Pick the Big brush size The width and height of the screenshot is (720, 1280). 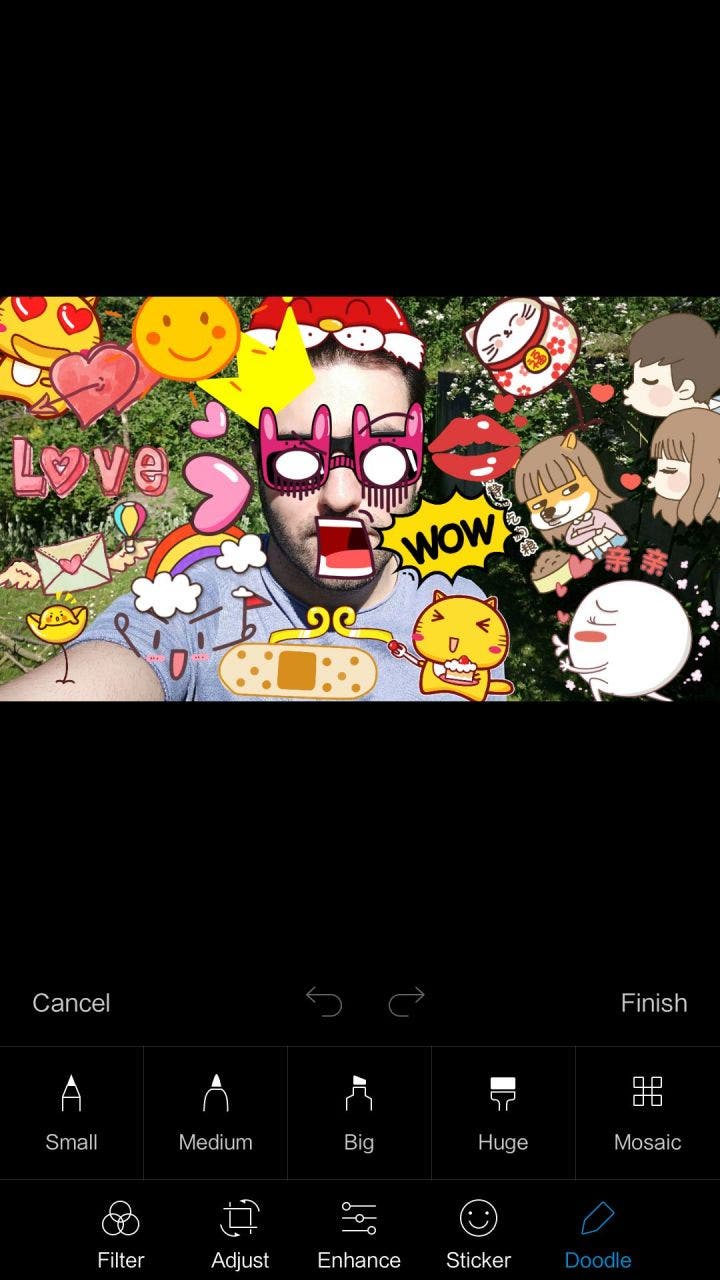click(359, 1112)
